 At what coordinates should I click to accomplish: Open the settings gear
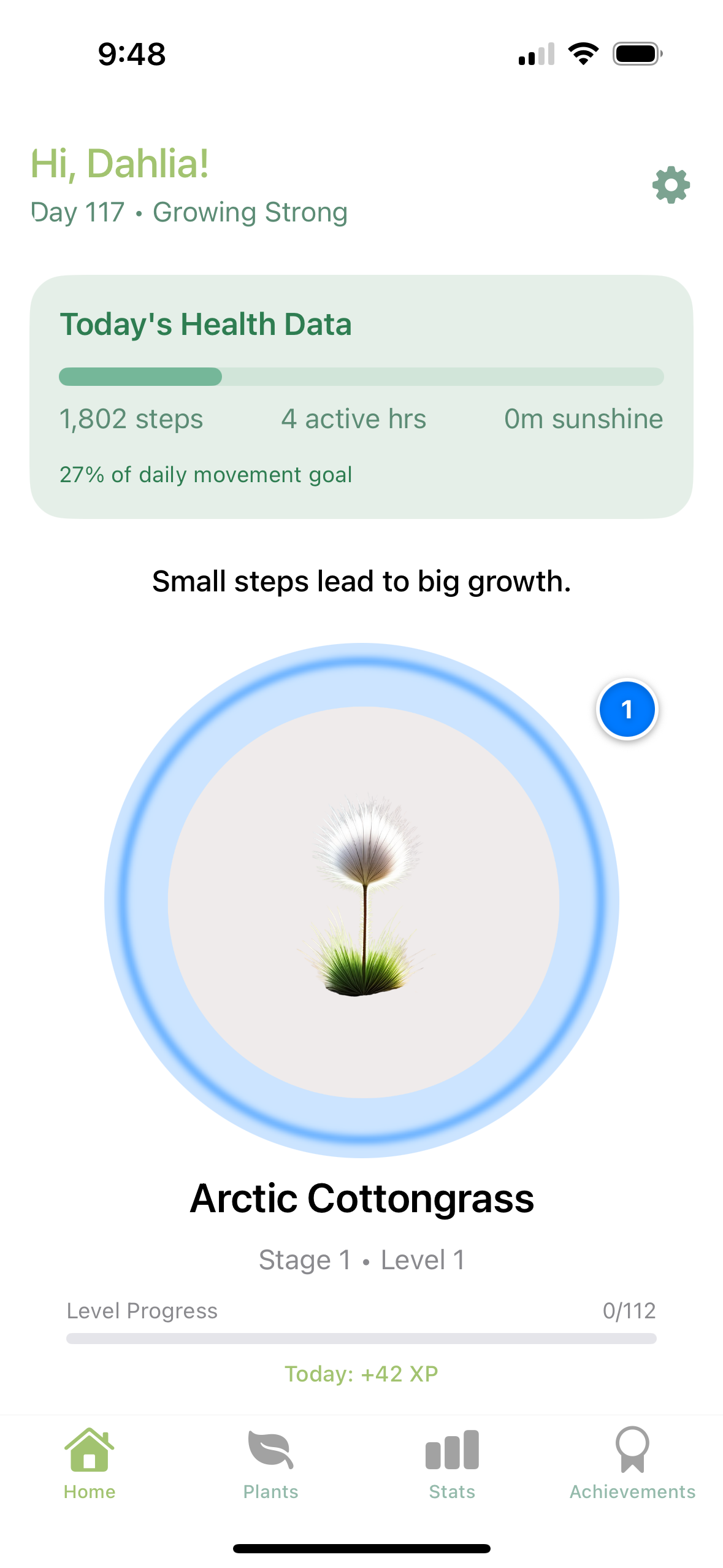(671, 185)
